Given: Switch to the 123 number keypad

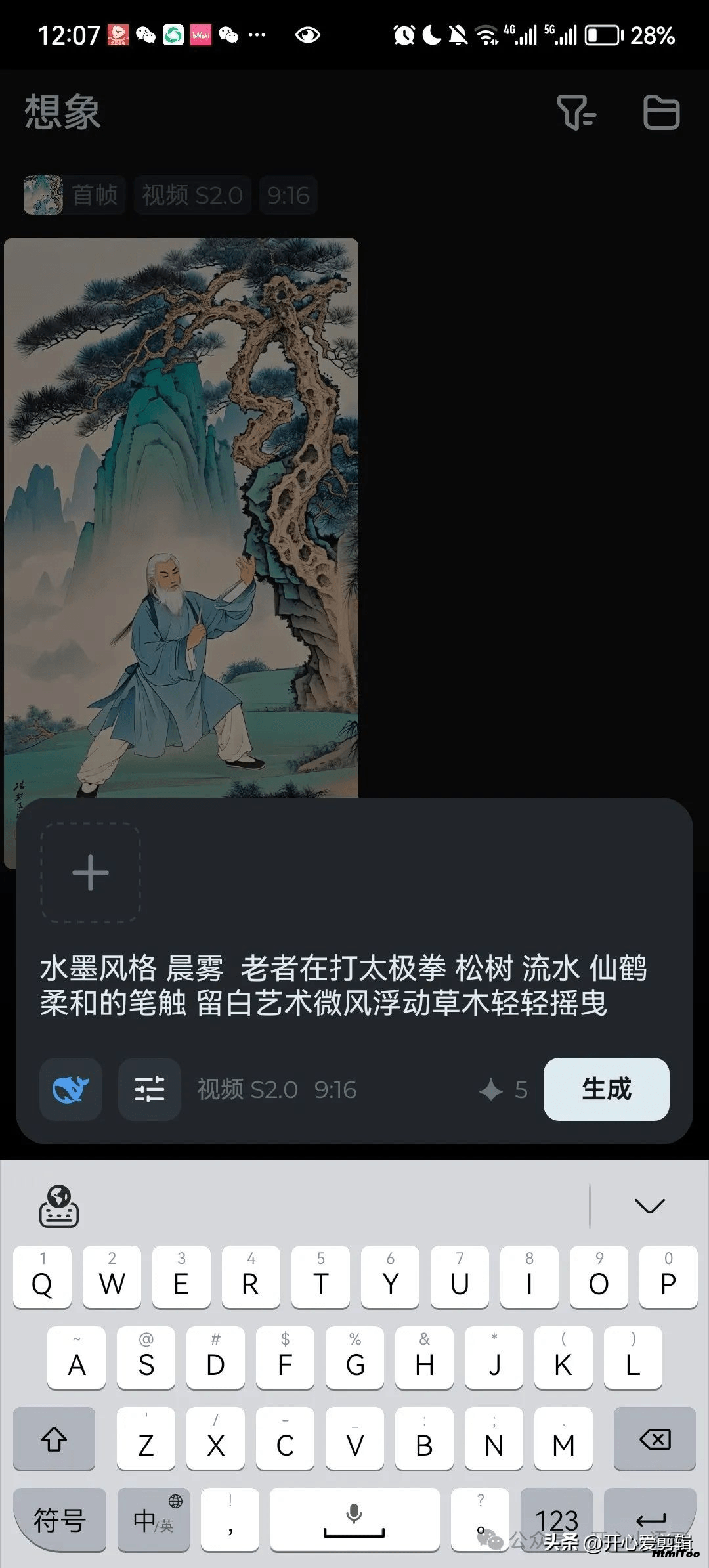Looking at the screenshot, I should coord(557,1520).
